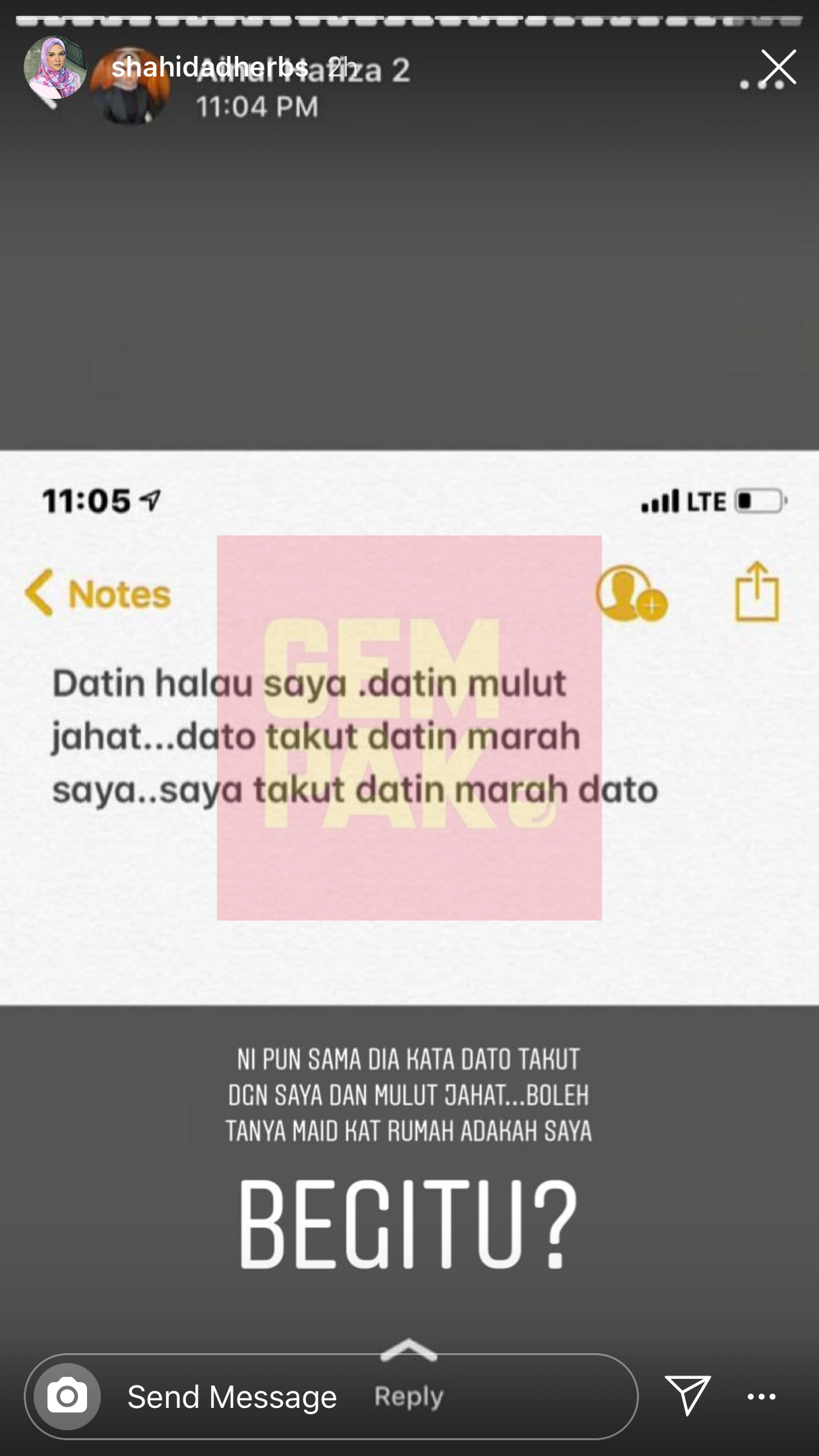Viewport: 819px width, 1456px height.
Task: Open the shahidadherbs username link
Action: 210,67
